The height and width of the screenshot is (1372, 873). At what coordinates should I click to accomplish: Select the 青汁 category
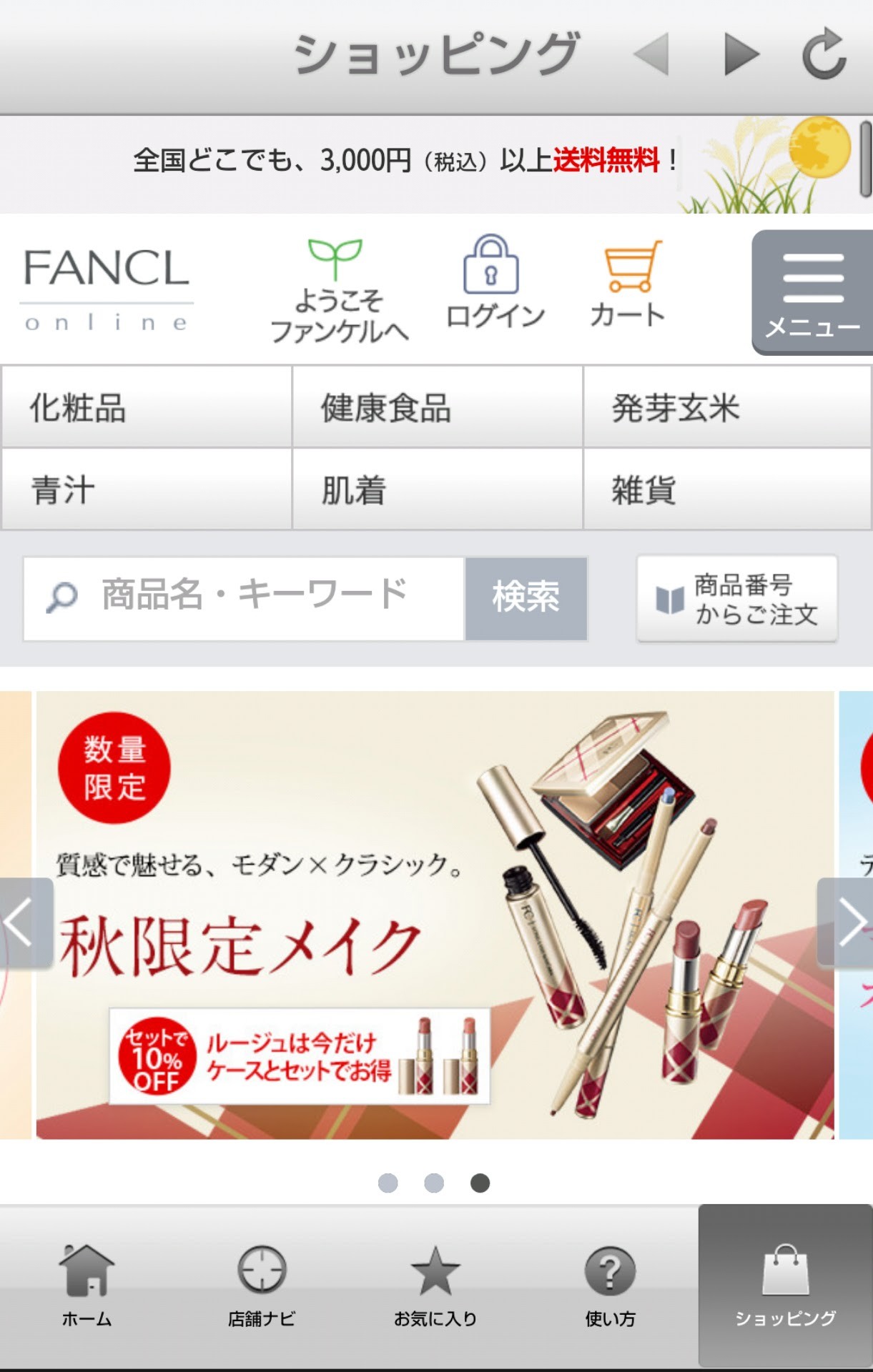tap(147, 489)
